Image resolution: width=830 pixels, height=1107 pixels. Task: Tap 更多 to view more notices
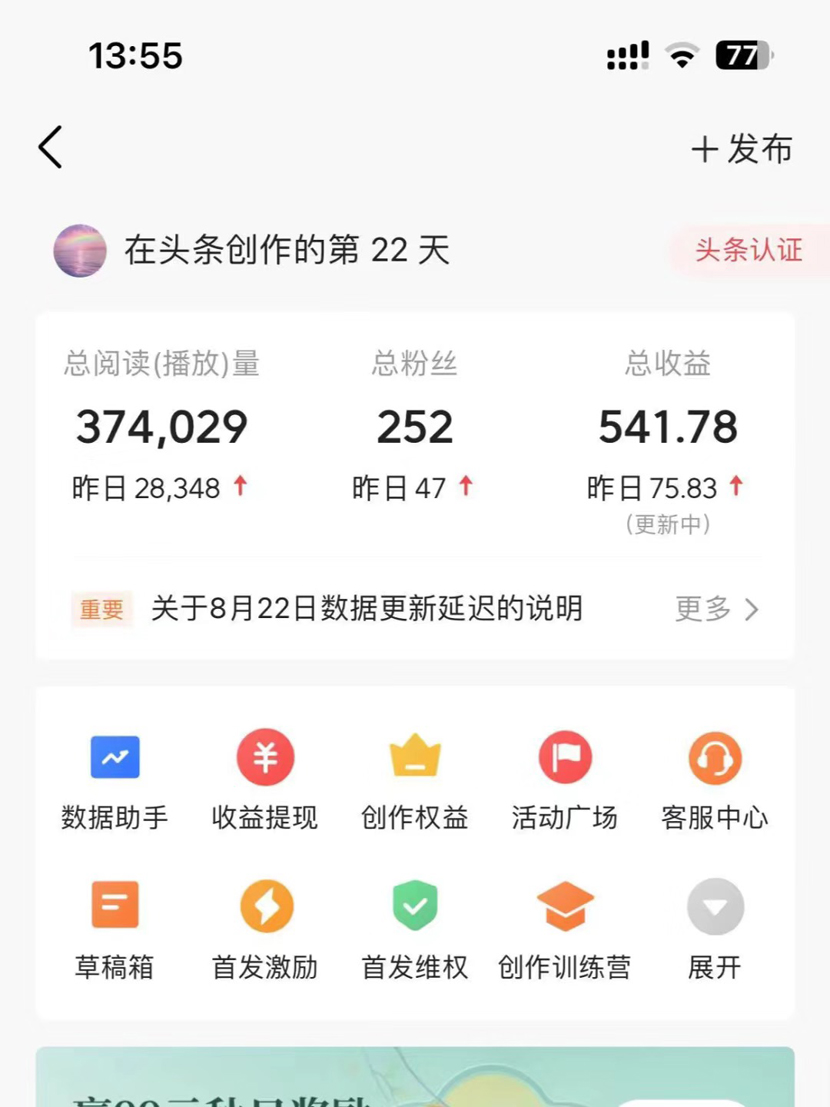[x=717, y=609]
